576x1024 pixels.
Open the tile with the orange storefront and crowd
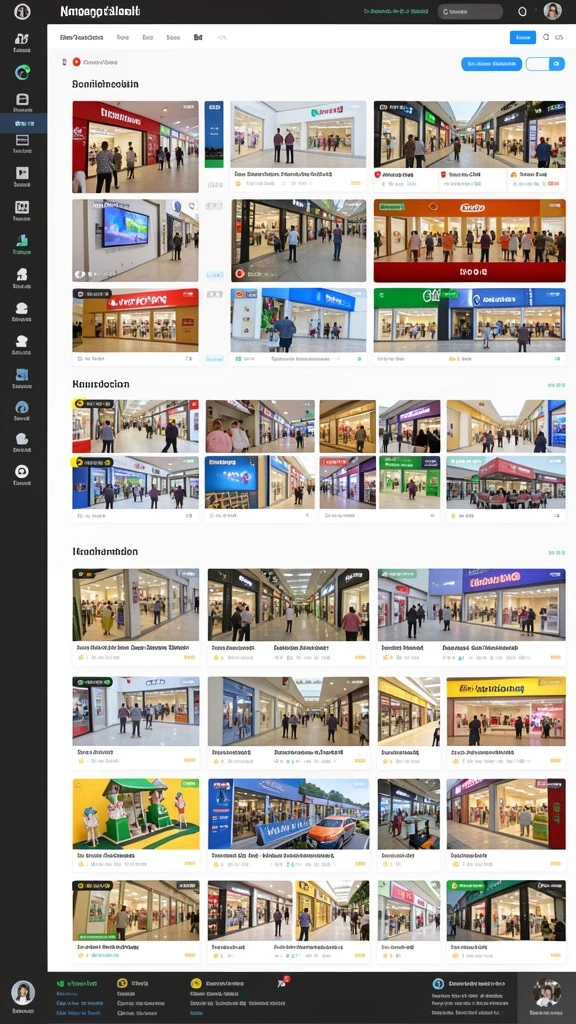point(470,240)
